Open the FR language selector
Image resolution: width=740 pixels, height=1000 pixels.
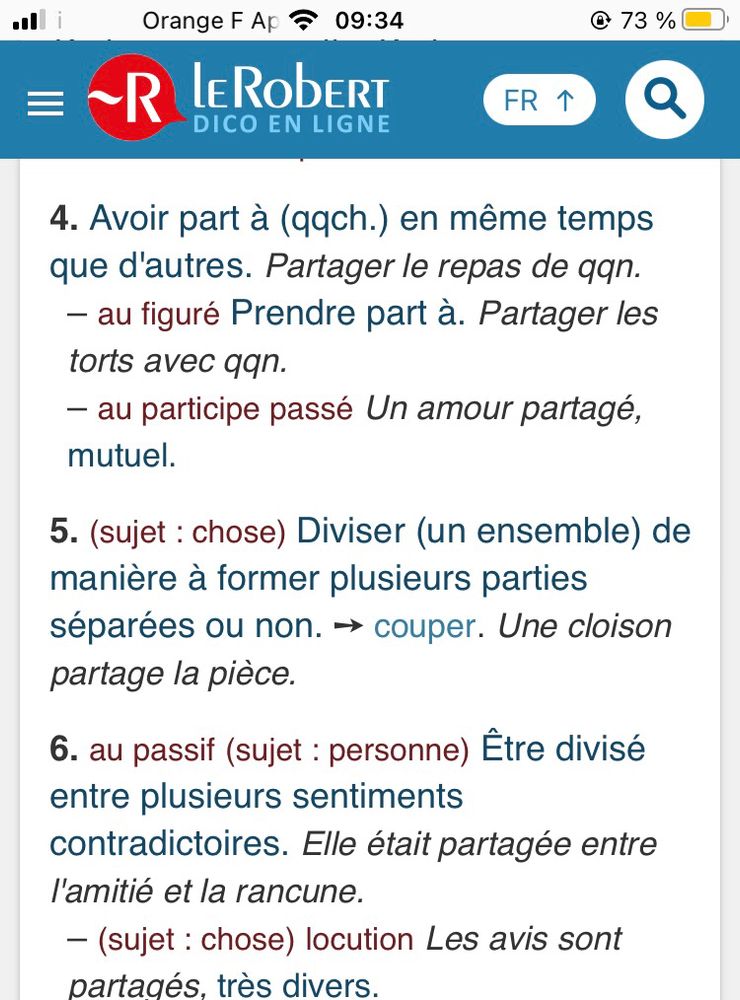click(539, 99)
